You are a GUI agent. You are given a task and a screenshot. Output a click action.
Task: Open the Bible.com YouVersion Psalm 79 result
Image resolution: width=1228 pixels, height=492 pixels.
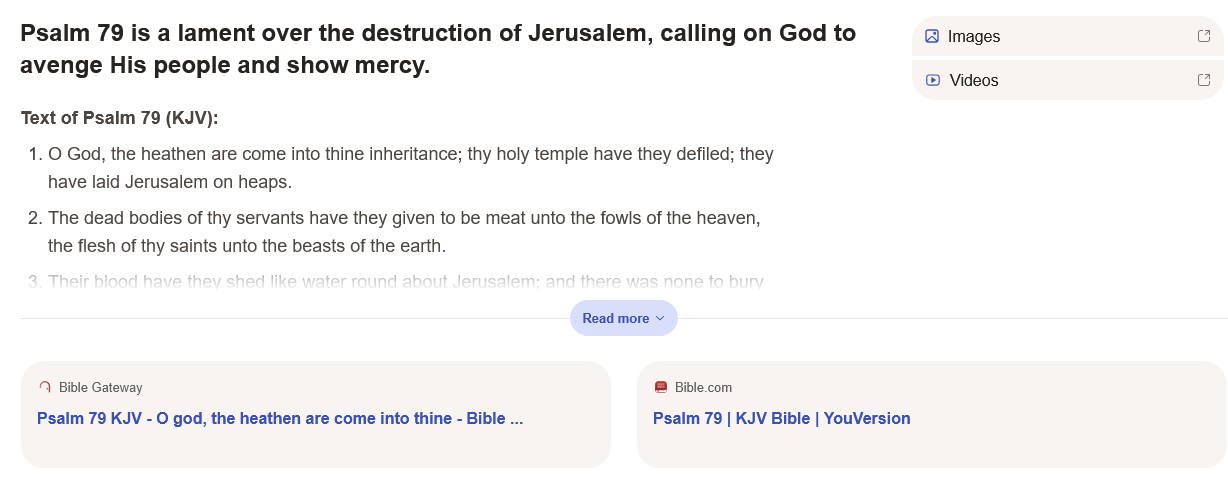(x=781, y=418)
